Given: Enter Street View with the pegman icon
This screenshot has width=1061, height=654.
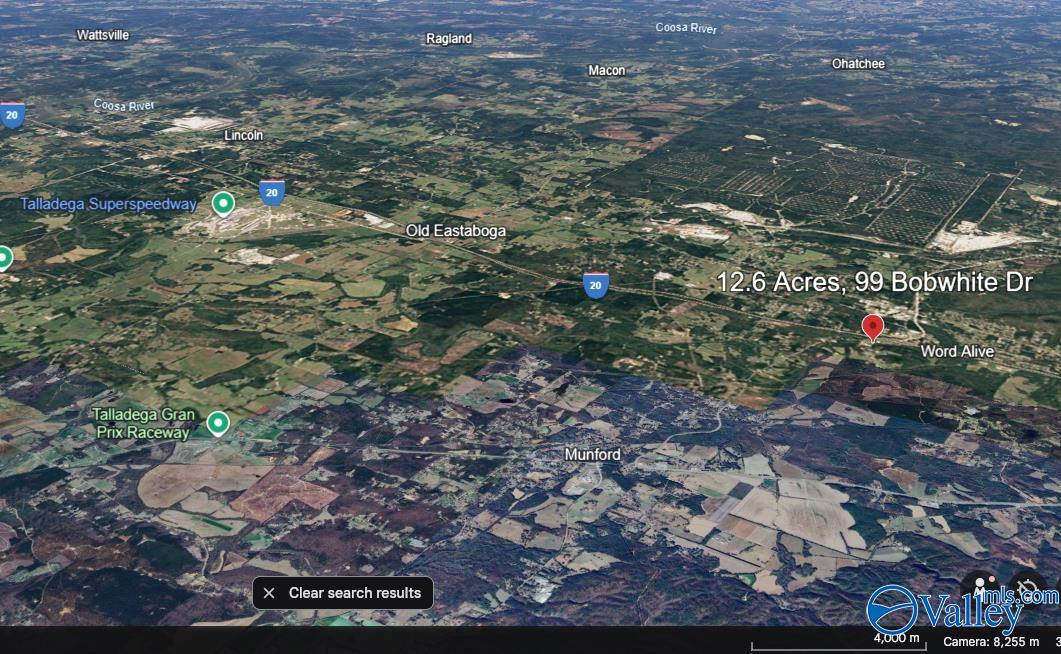Looking at the screenshot, I should tap(981, 589).
